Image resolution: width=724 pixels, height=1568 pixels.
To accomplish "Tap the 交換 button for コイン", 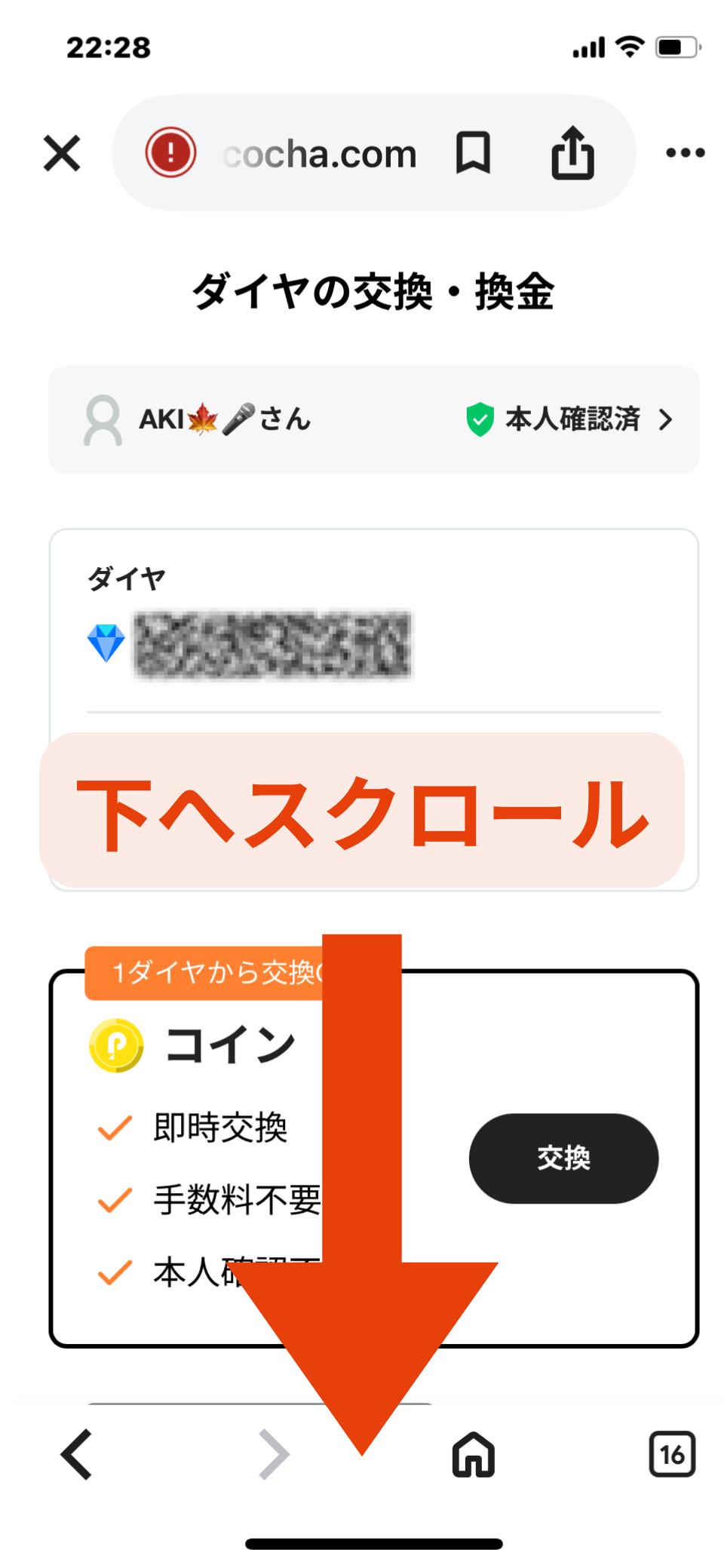I will [563, 1158].
